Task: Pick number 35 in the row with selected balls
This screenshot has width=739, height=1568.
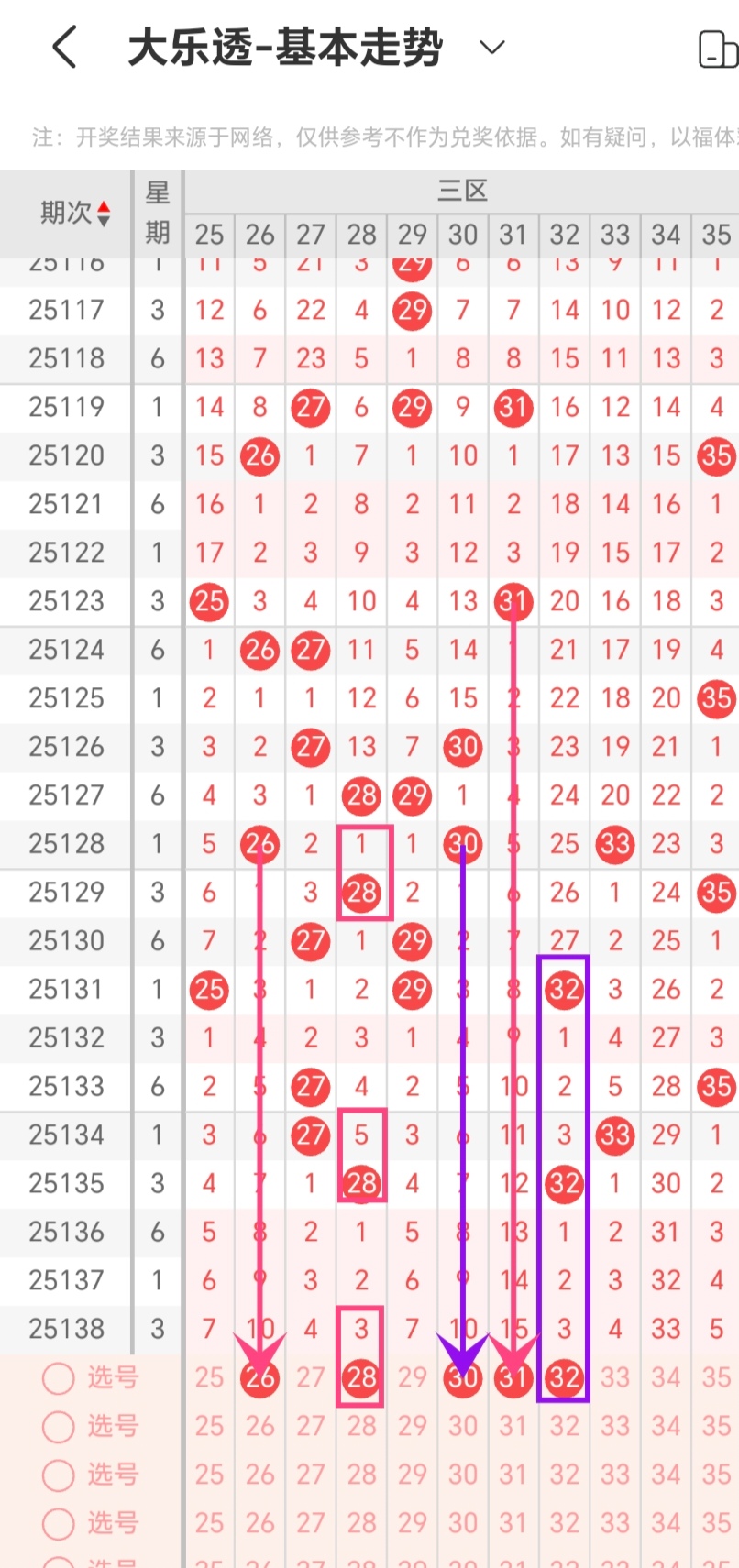Action: coord(716,1377)
